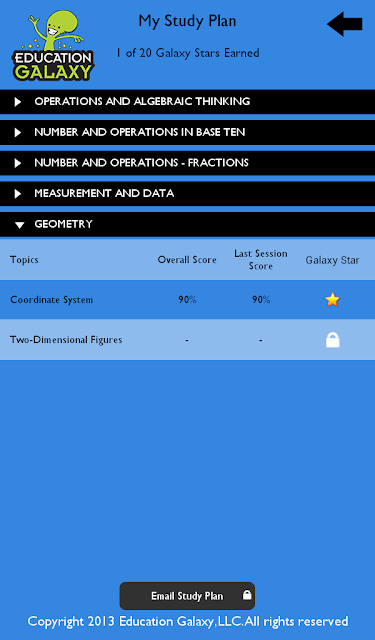Tap the Email Study Plan button
Viewport: 375px width, 640px height.
187,596
